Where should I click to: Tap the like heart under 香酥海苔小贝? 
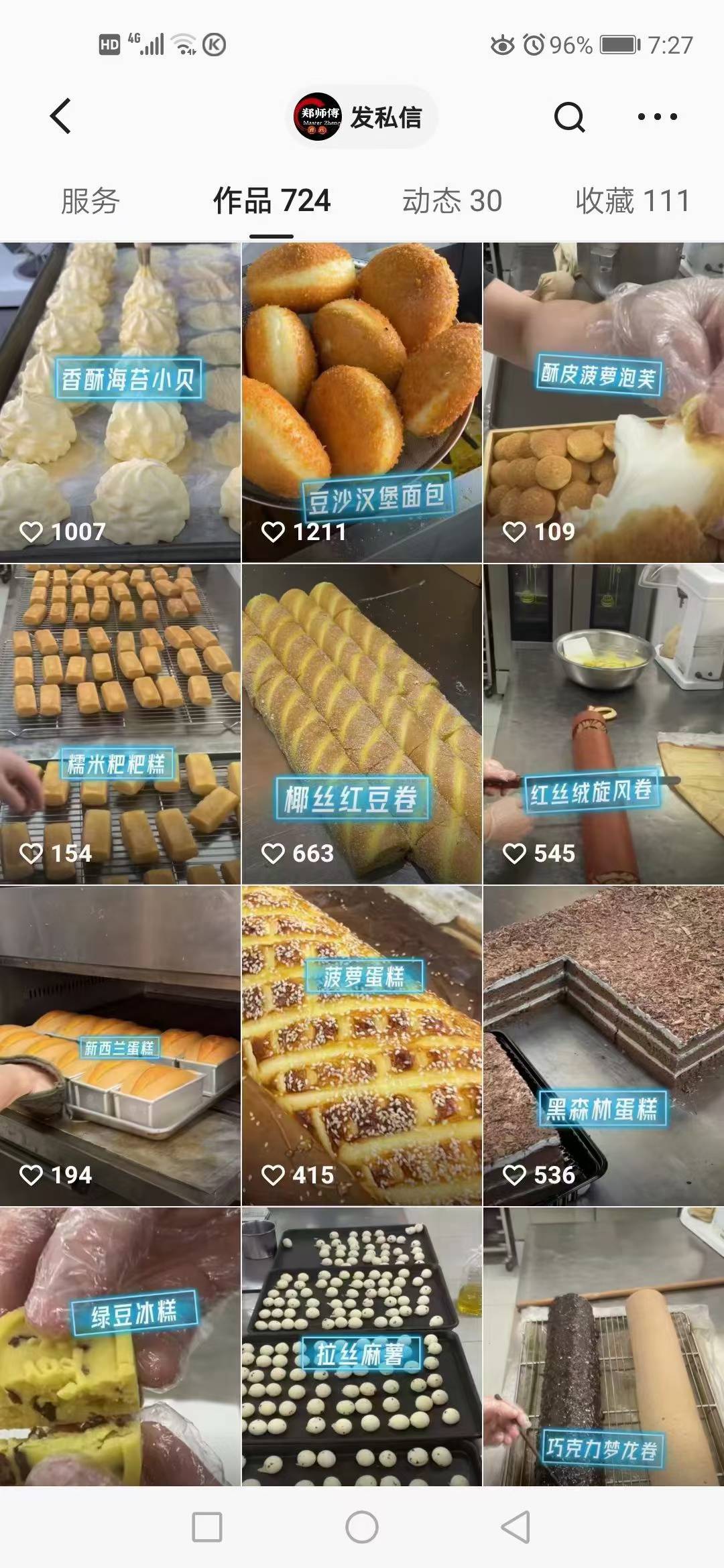click(x=31, y=532)
